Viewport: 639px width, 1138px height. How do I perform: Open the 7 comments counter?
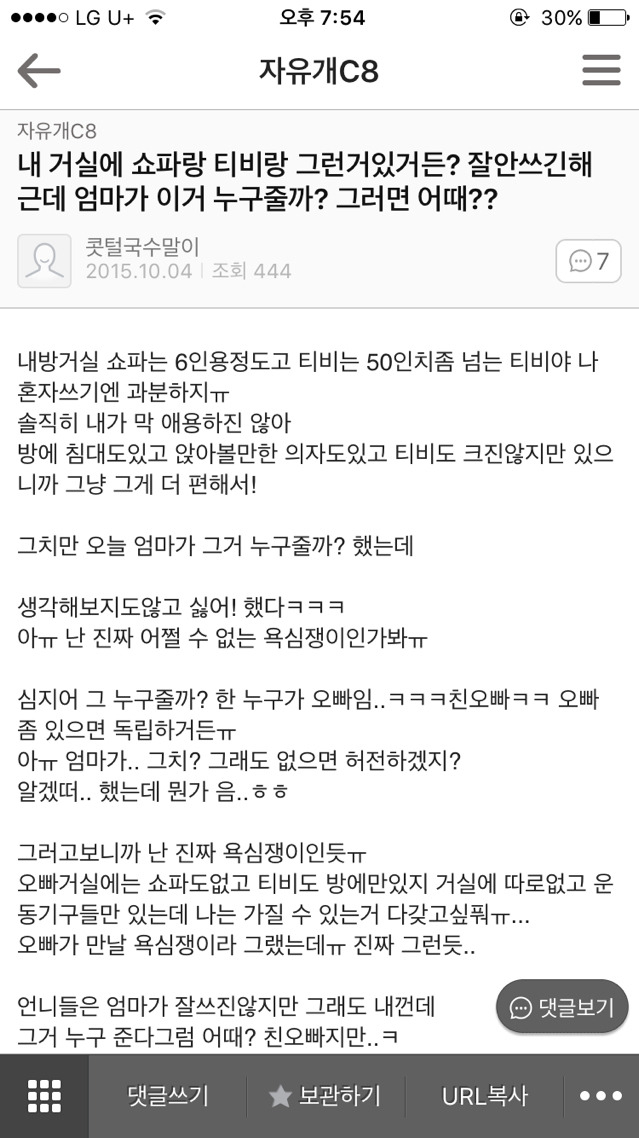588,262
